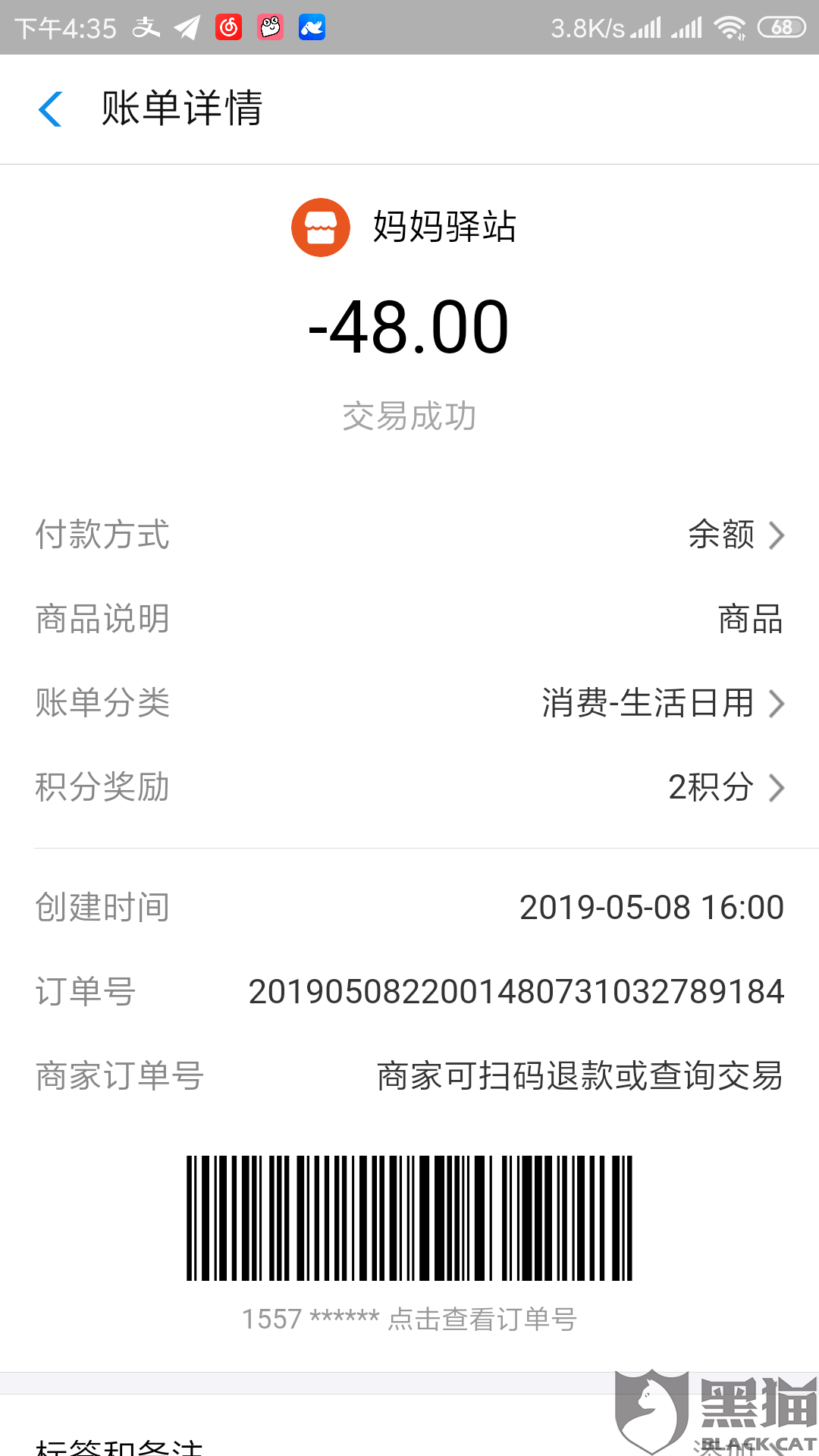819x1456 pixels.
Task: Tap 点击查看订单号 to reveal order number
Action: pos(482,1319)
